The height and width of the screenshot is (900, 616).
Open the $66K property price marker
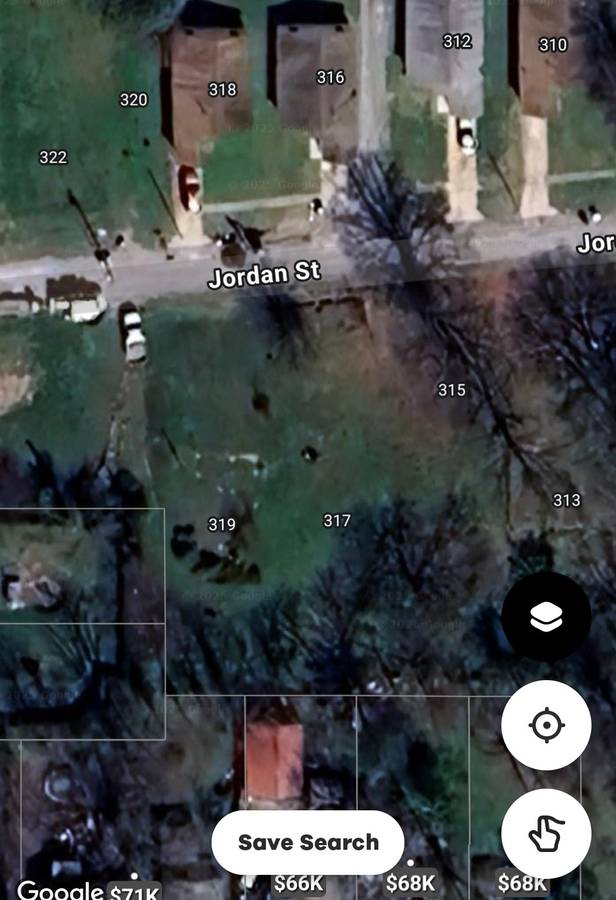click(x=298, y=884)
